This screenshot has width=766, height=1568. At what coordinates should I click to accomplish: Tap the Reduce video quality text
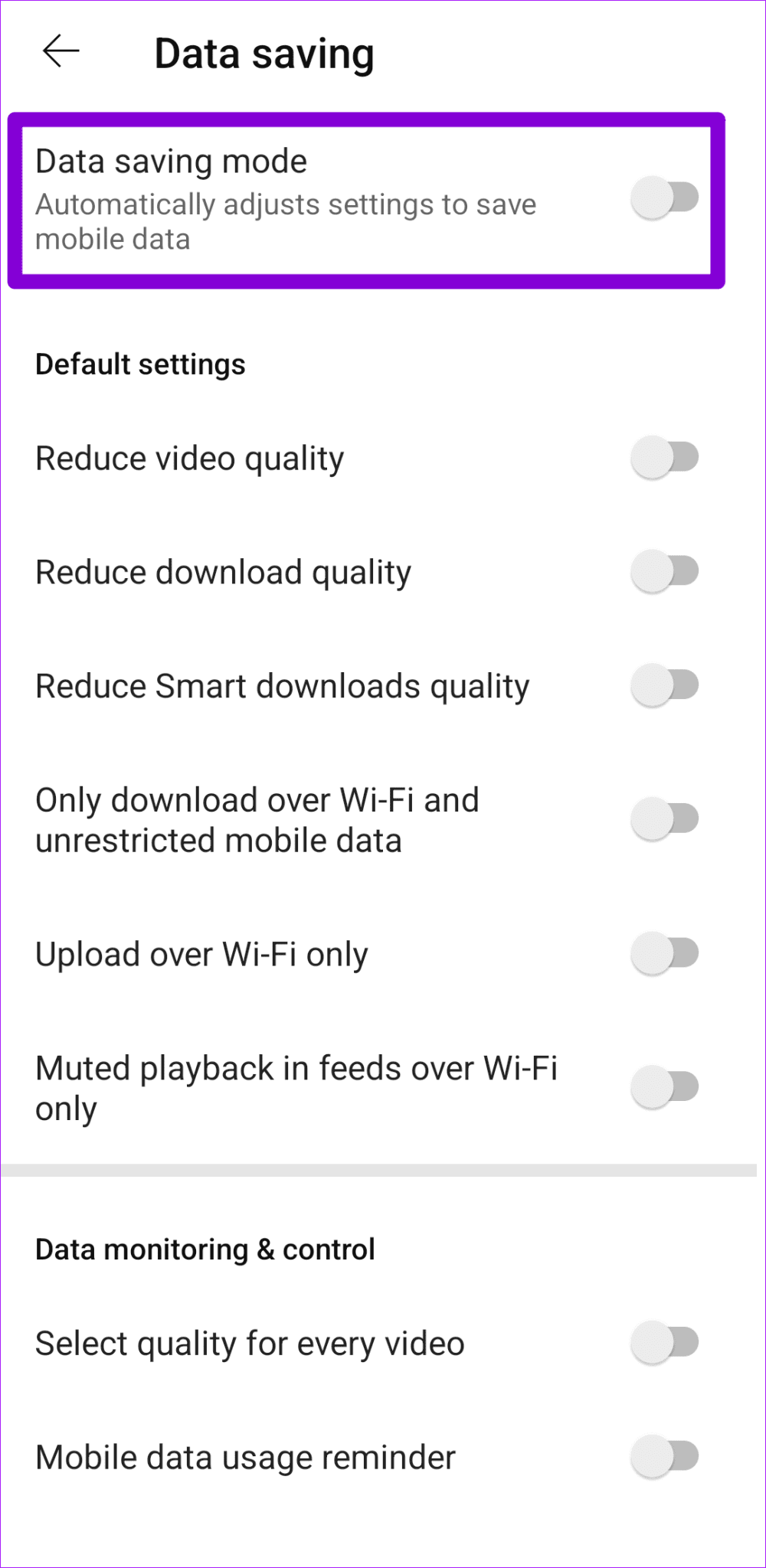pos(190,457)
